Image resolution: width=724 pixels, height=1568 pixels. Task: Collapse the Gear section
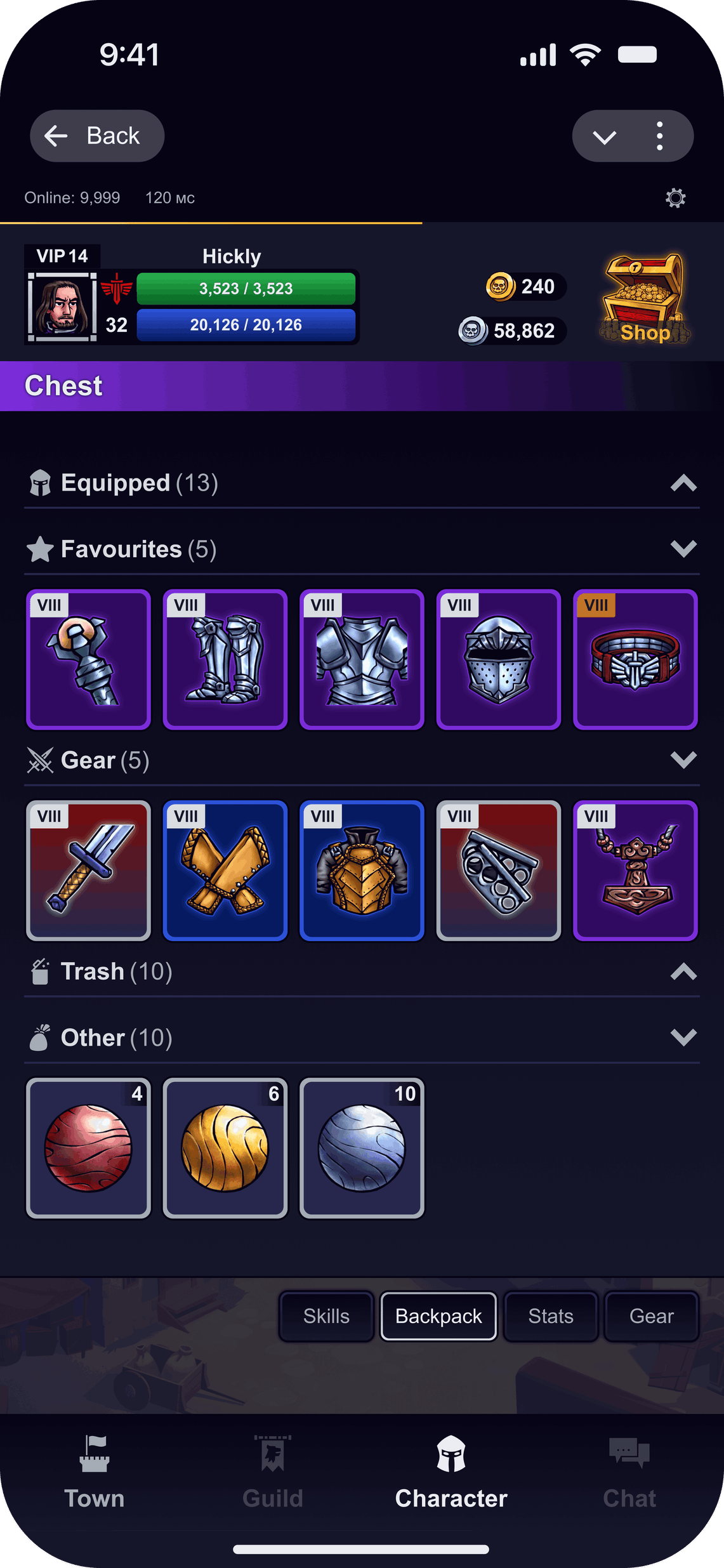click(x=683, y=760)
